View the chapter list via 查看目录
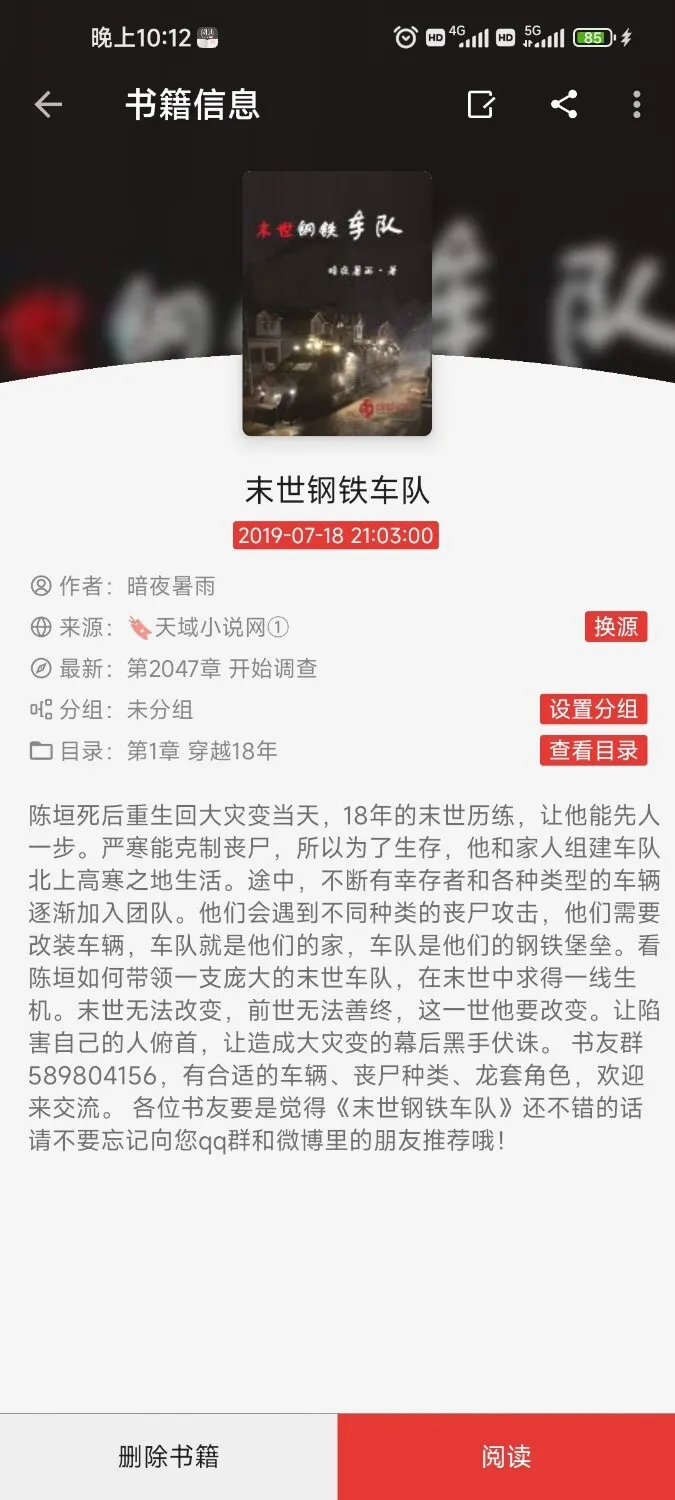 click(x=593, y=750)
